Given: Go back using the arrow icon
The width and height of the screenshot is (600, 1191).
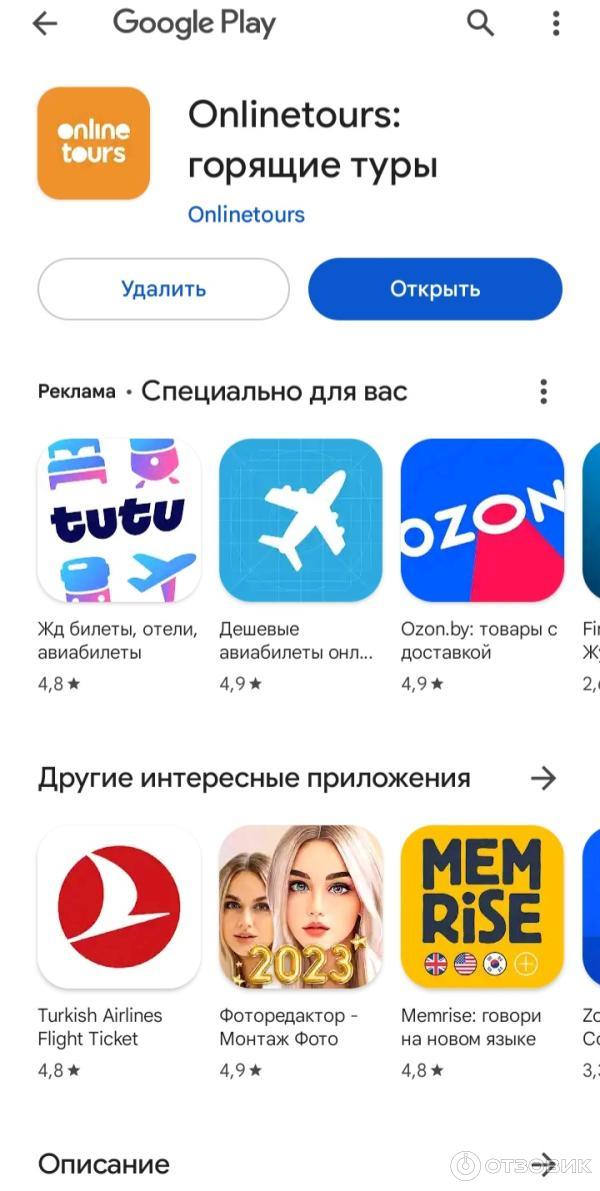Looking at the screenshot, I should click(x=45, y=24).
